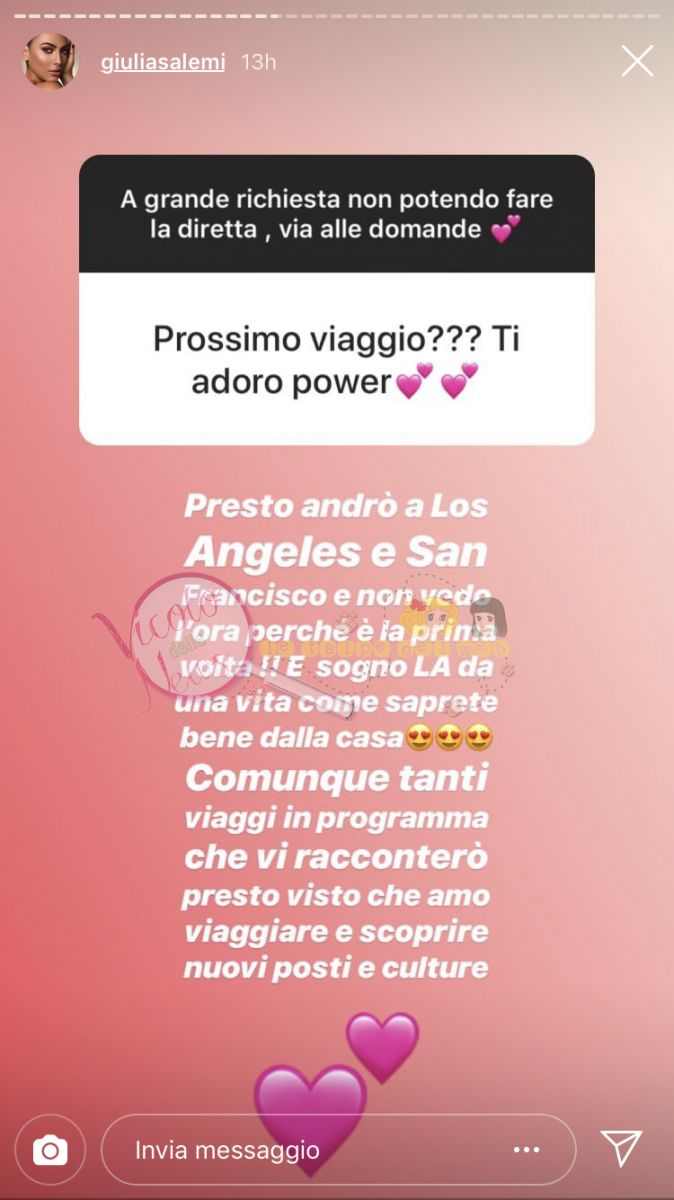Tap the Invia messaggio field

[x=300, y=1151]
